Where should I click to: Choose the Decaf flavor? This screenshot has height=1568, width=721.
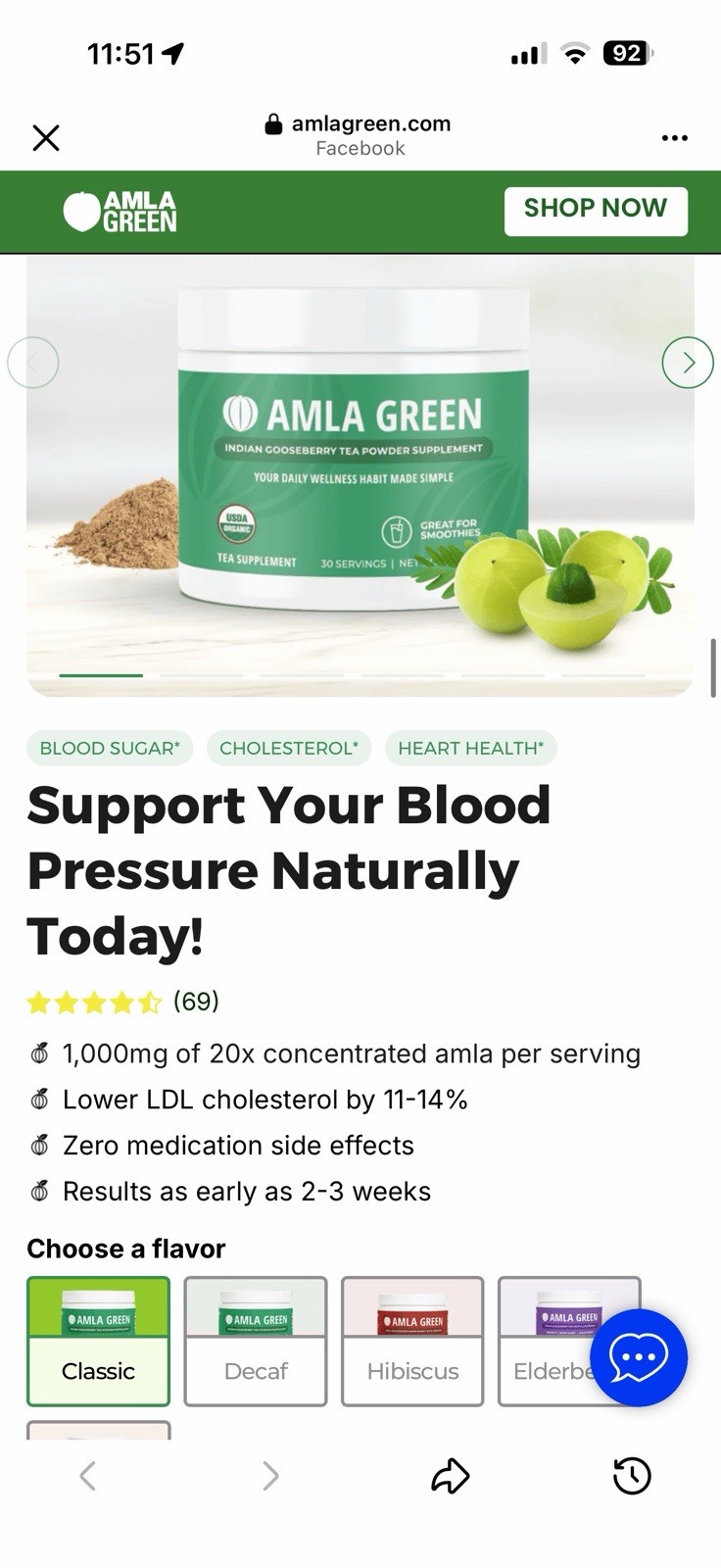point(256,1342)
